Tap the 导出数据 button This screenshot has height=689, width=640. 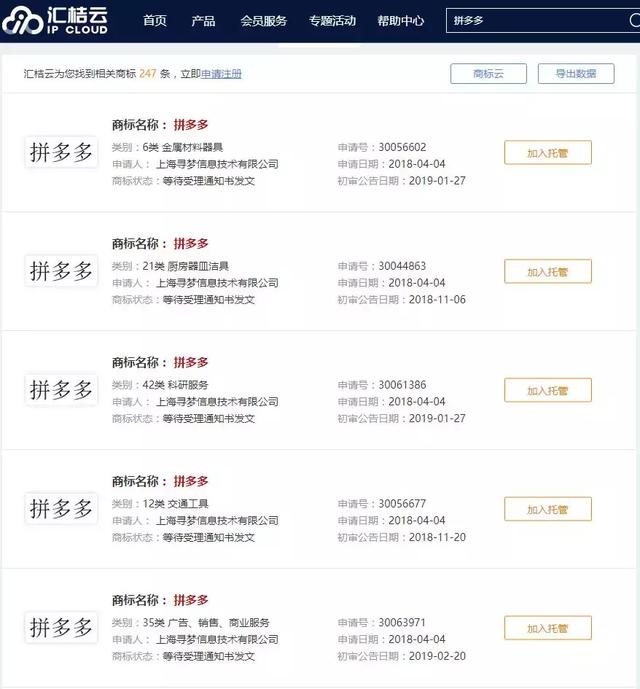576,73
